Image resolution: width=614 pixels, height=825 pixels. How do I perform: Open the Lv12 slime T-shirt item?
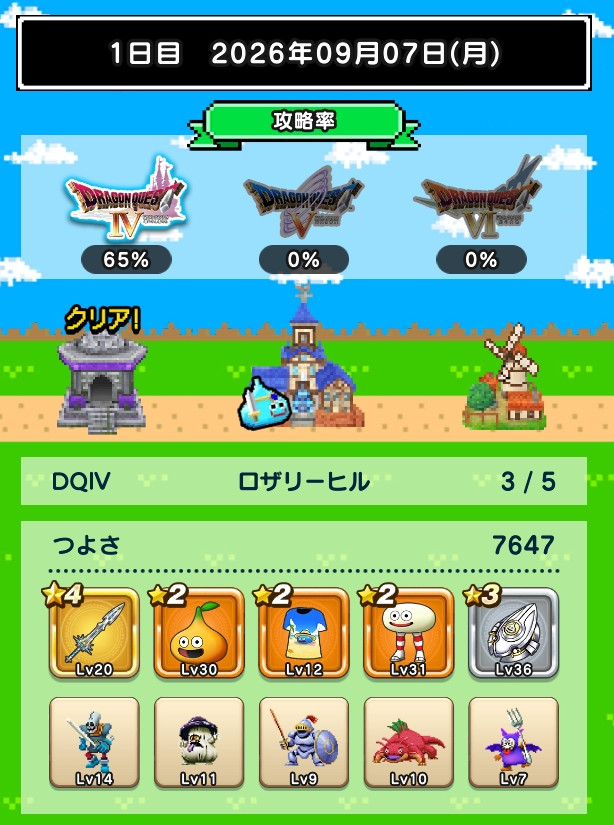pyautogui.click(x=304, y=633)
